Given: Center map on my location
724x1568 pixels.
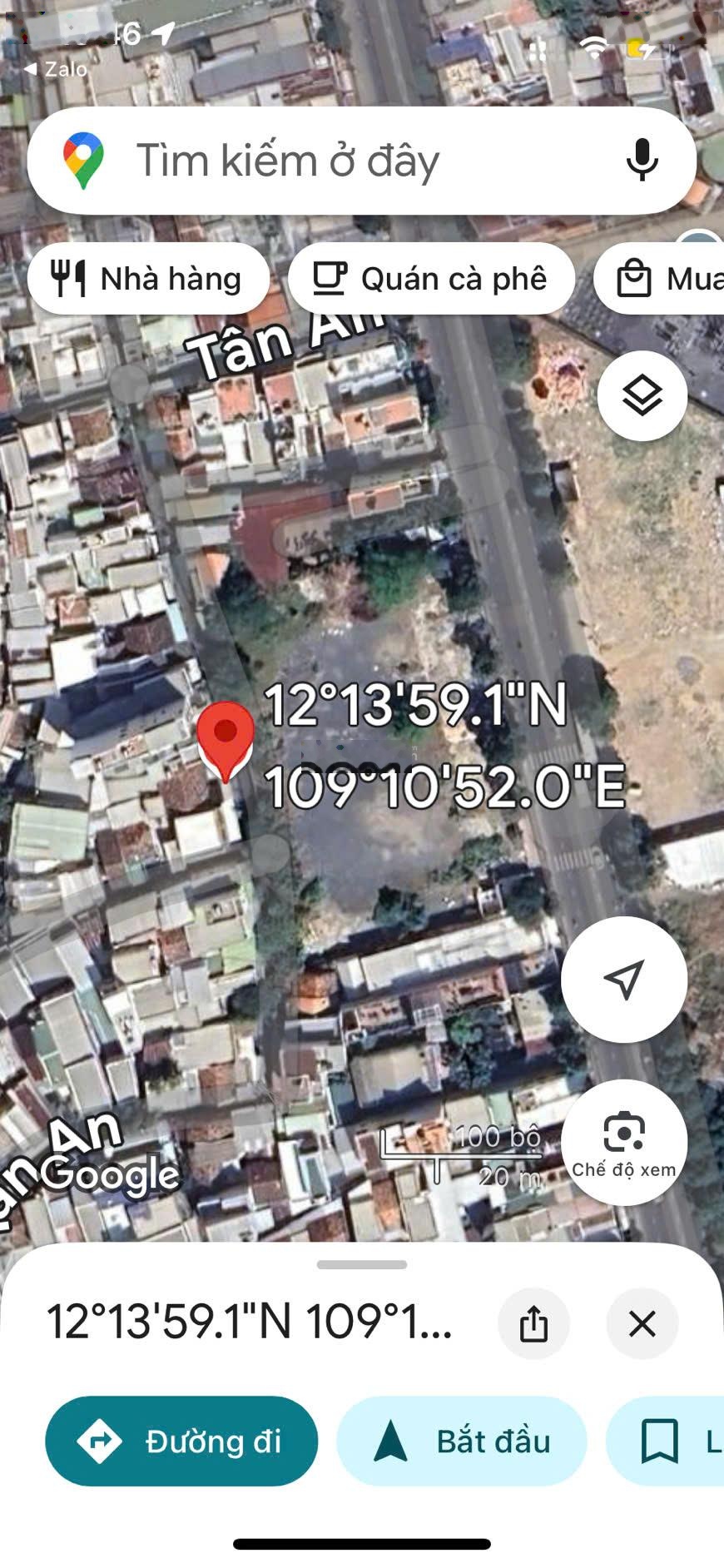Looking at the screenshot, I should tap(624, 980).
